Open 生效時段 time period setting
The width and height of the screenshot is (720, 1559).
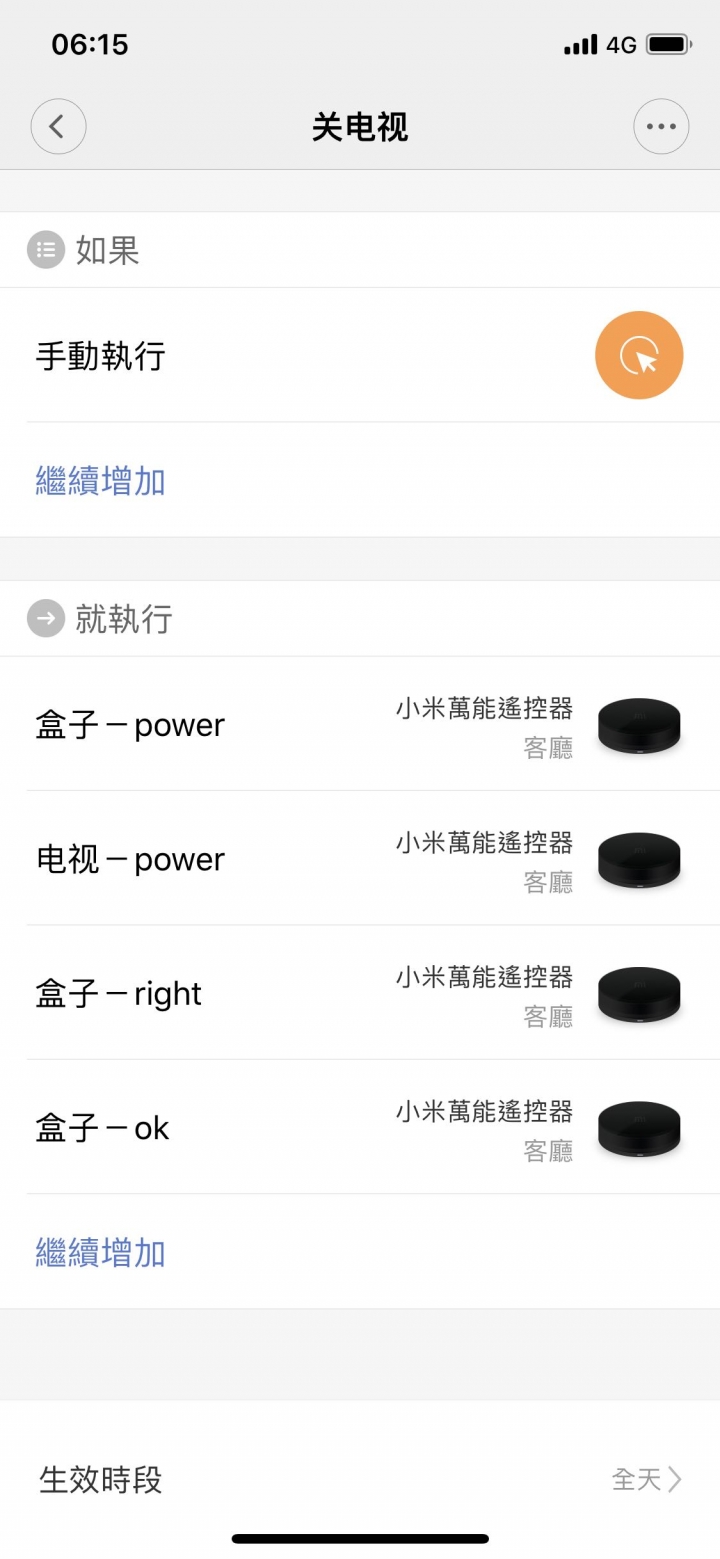360,1479
